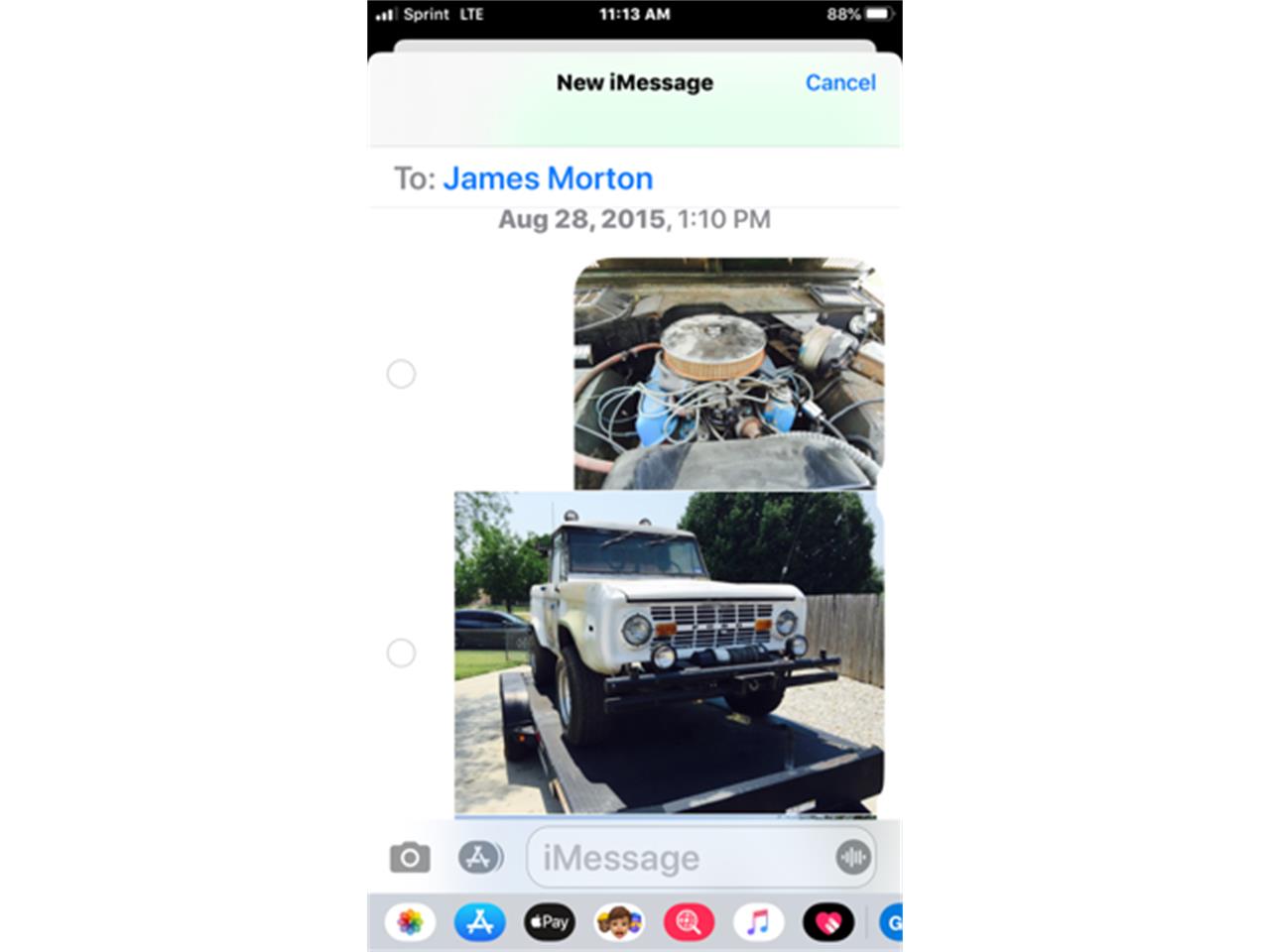The width and height of the screenshot is (1270, 952).
Task: Open the Music iMessage app
Action: point(758,923)
